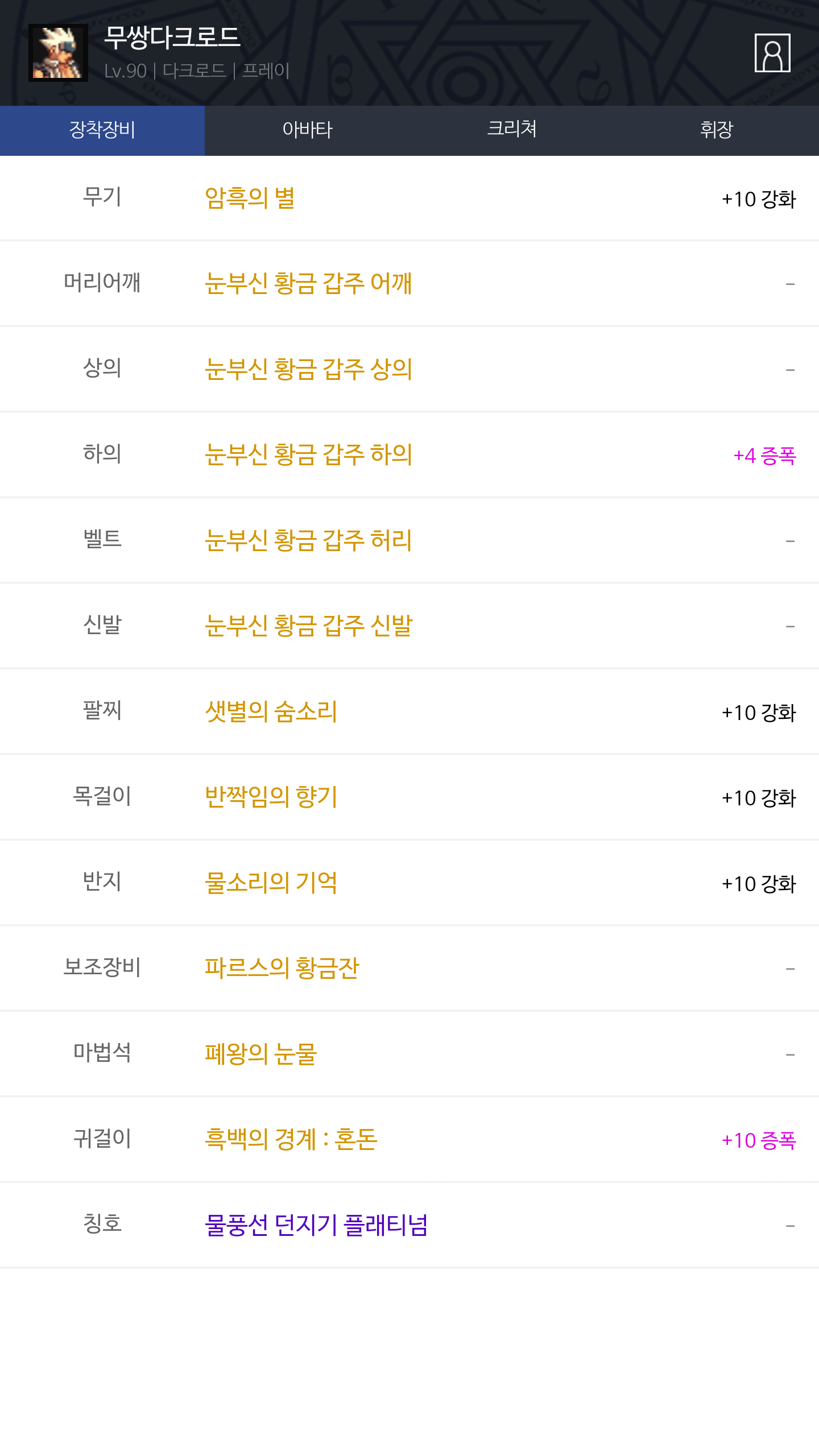Image resolution: width=819 pixels, height=1456 pixels.
Task: View the earring 흑백의 경계 : 혼돈
Action: [291, 1139]
